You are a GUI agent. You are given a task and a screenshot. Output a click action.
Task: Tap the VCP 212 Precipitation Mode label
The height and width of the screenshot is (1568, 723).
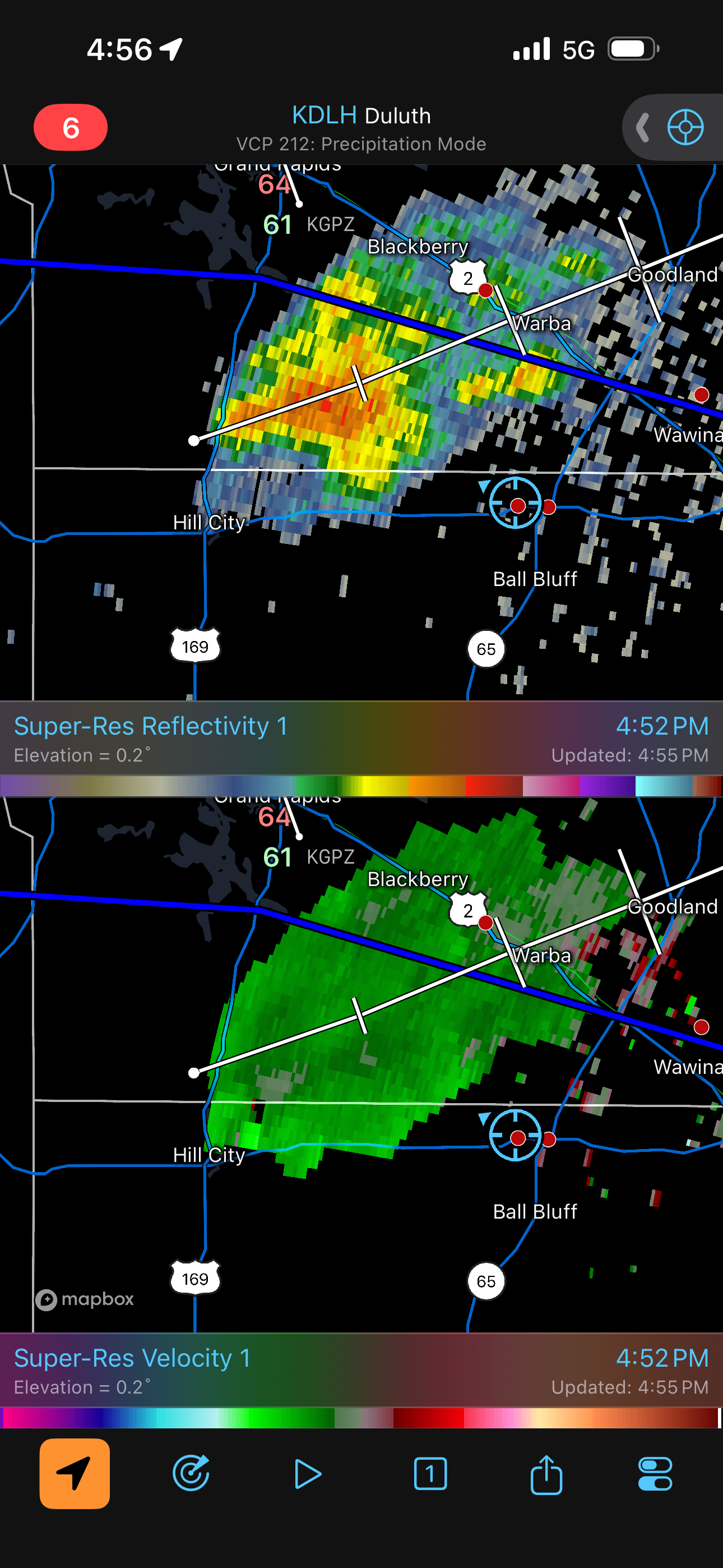(361, 144)
